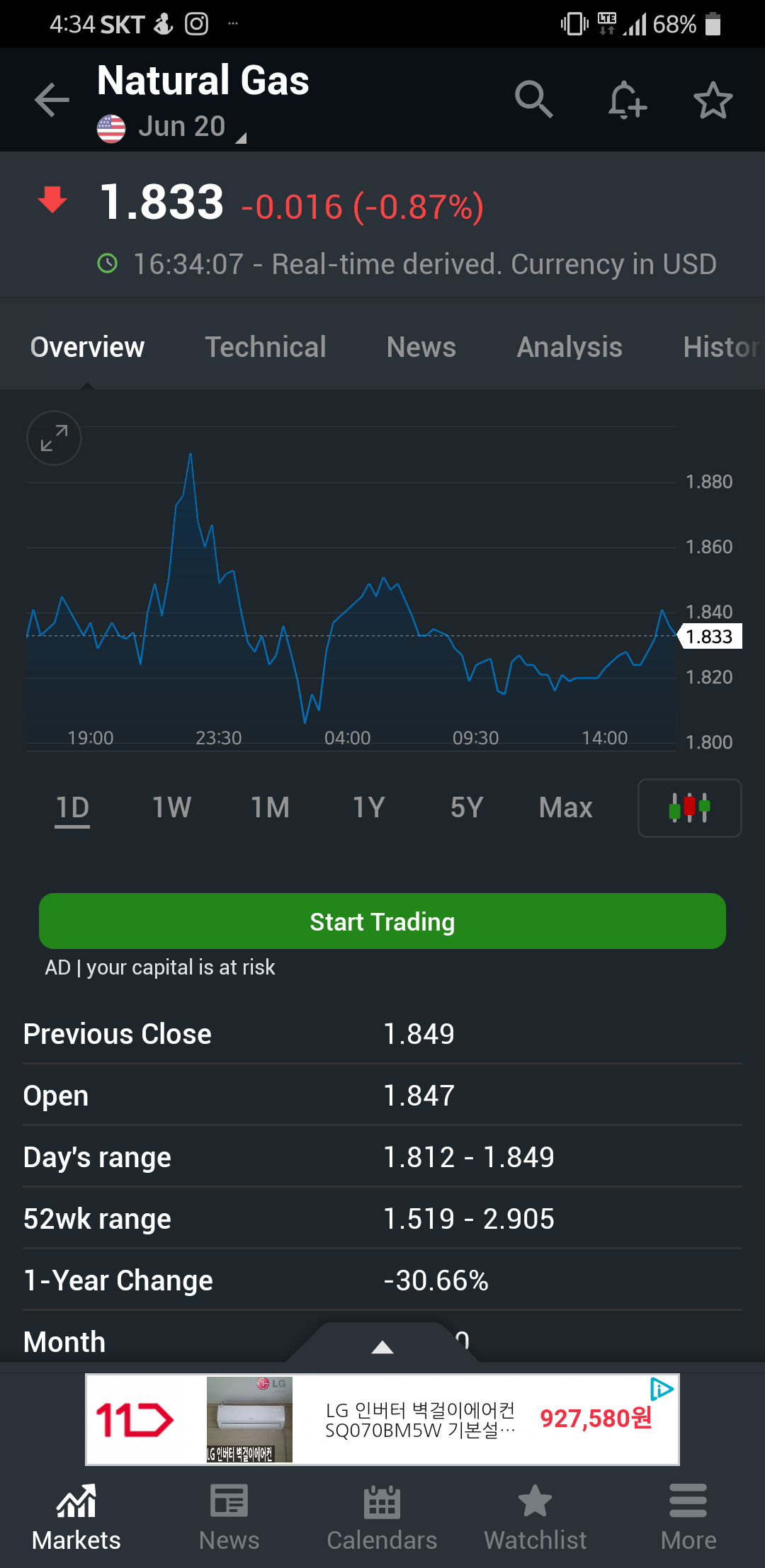Open the Calendars bottom tab

382,1518
